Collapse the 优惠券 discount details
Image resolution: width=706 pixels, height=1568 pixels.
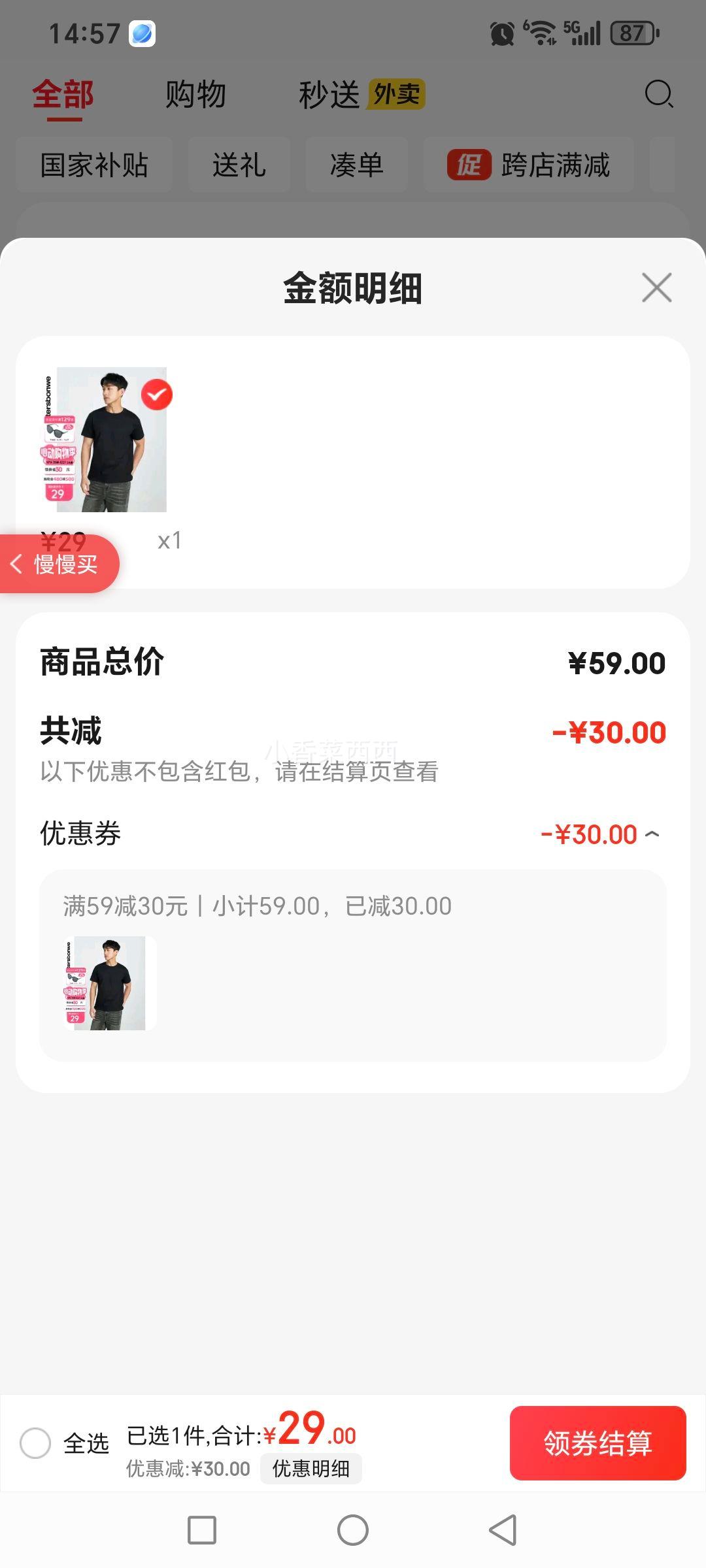pos(652,834)
